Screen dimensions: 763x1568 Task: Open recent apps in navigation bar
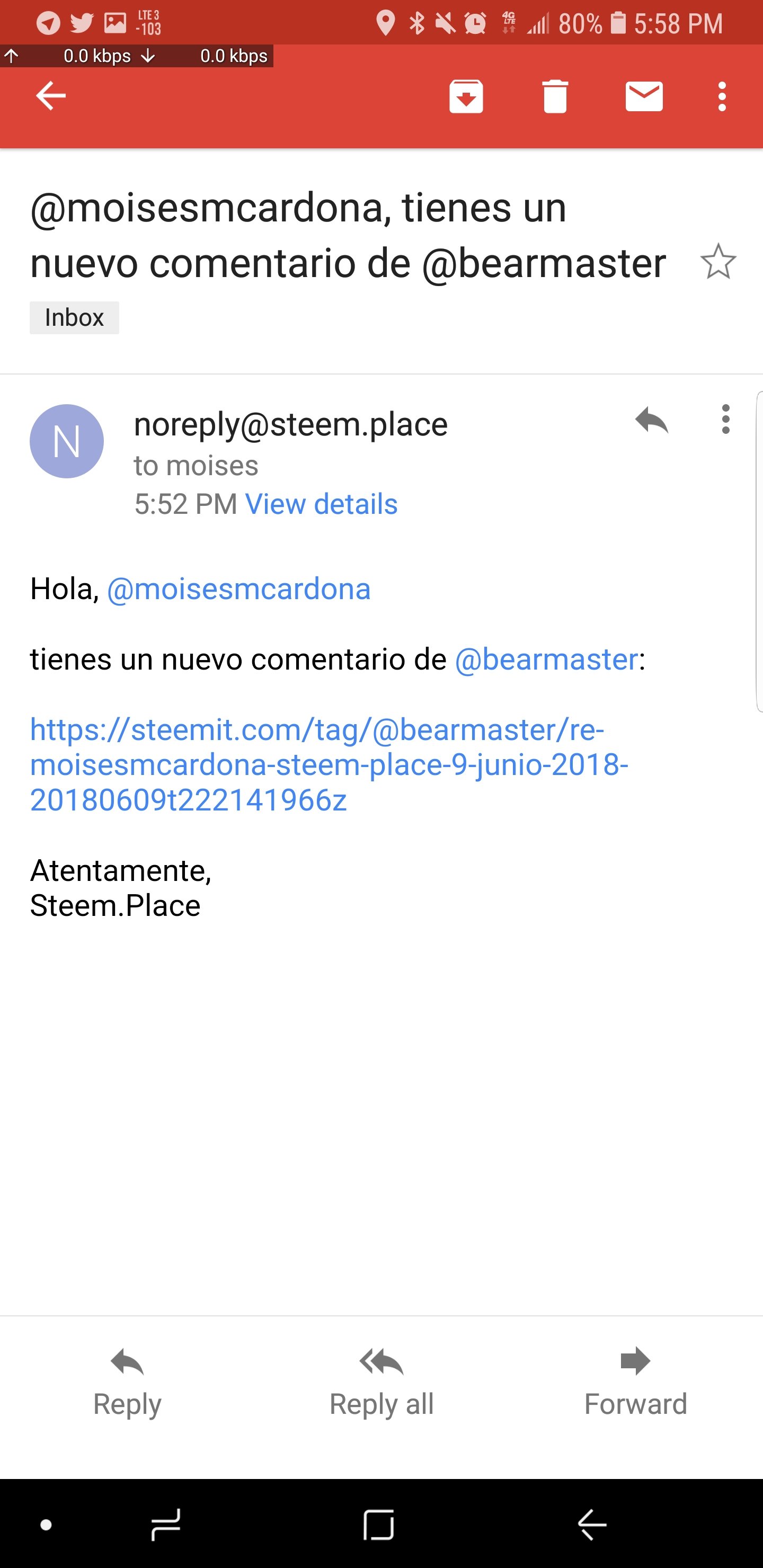[x=166, y=1525]
